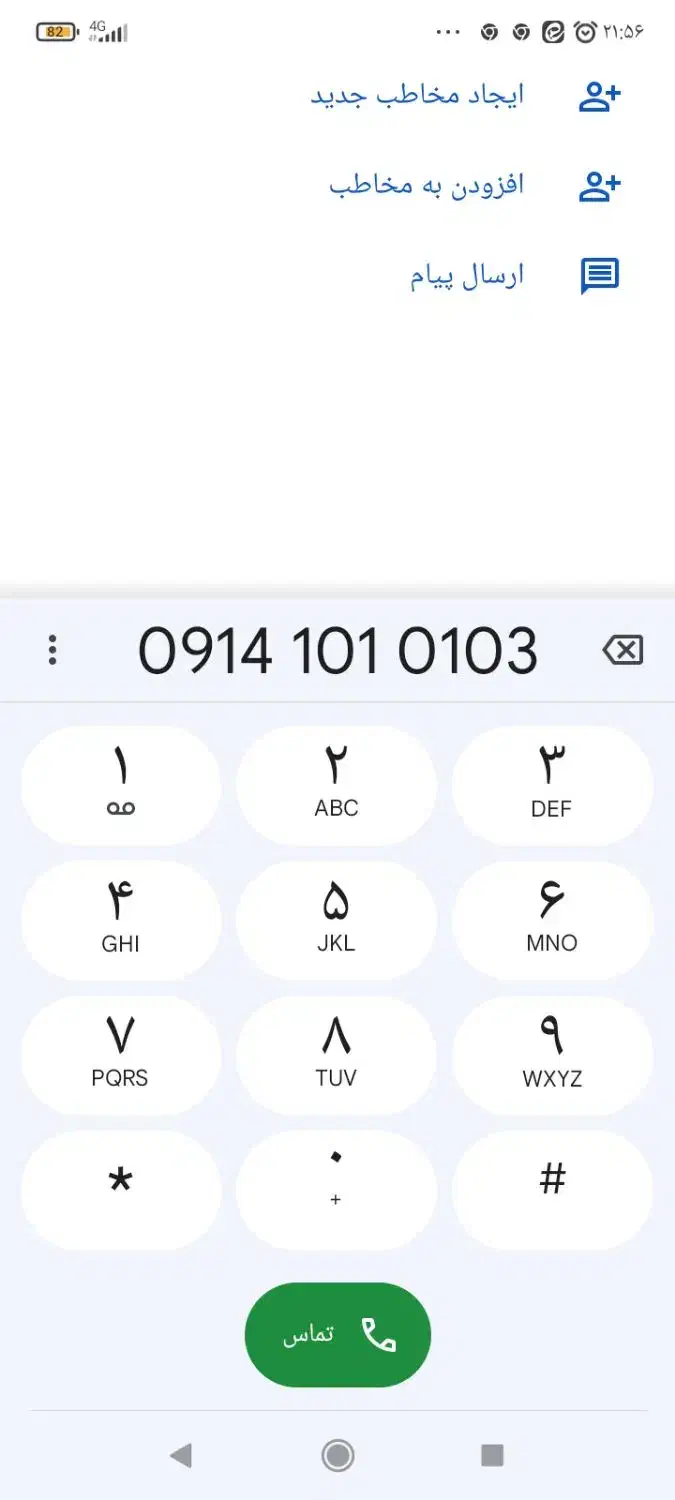Enter digit ۳ DEF

552,786
